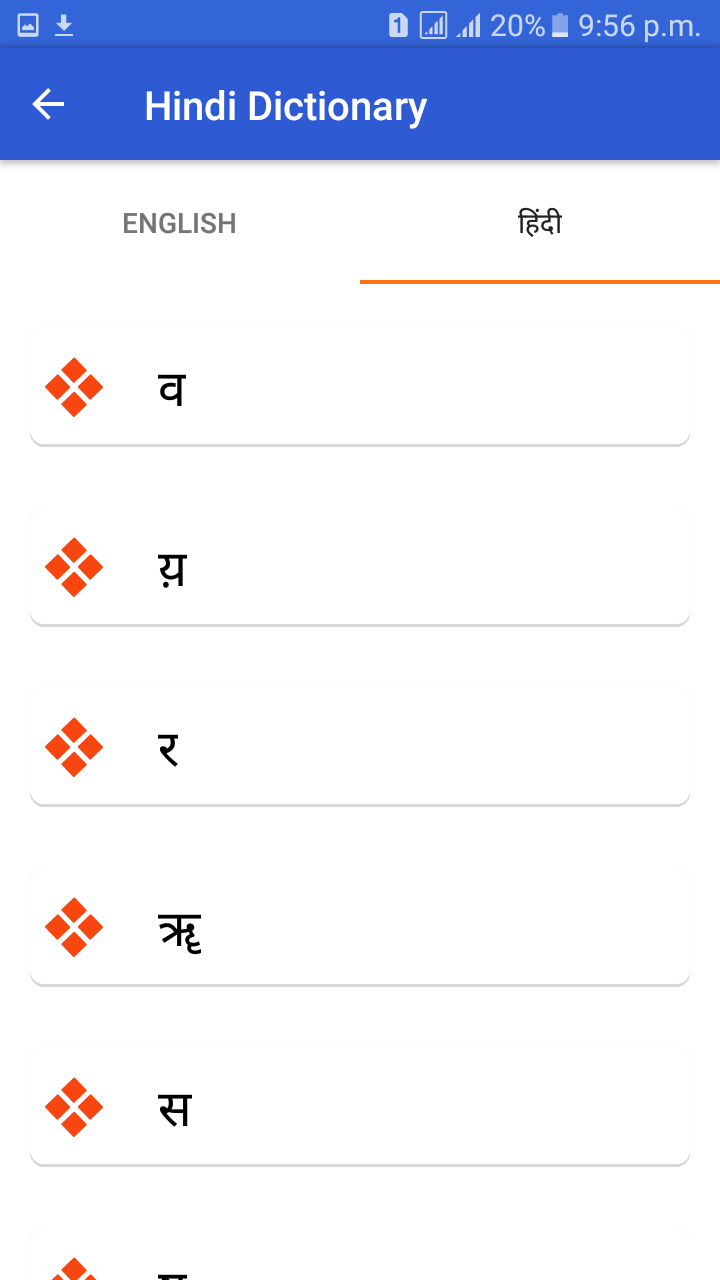
Task: Select the हिंदी tab
Action: click(540, 223)
